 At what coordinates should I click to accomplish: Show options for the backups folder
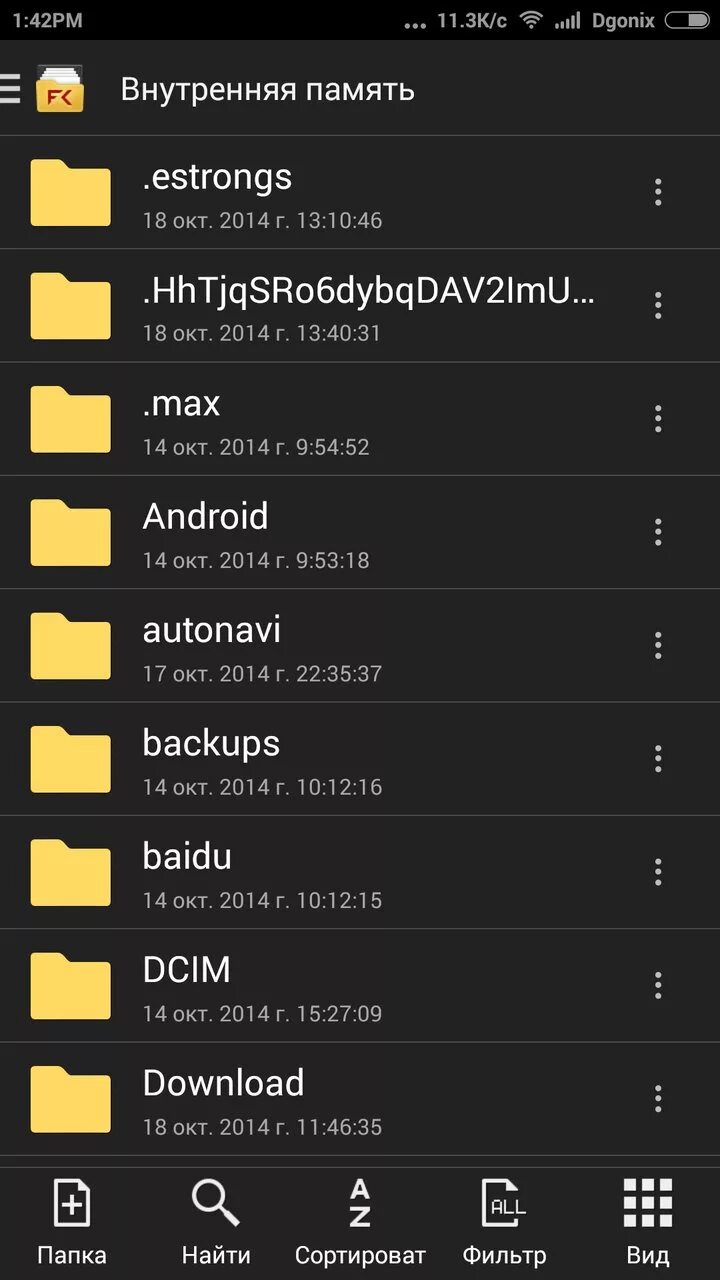coord(658,758)
